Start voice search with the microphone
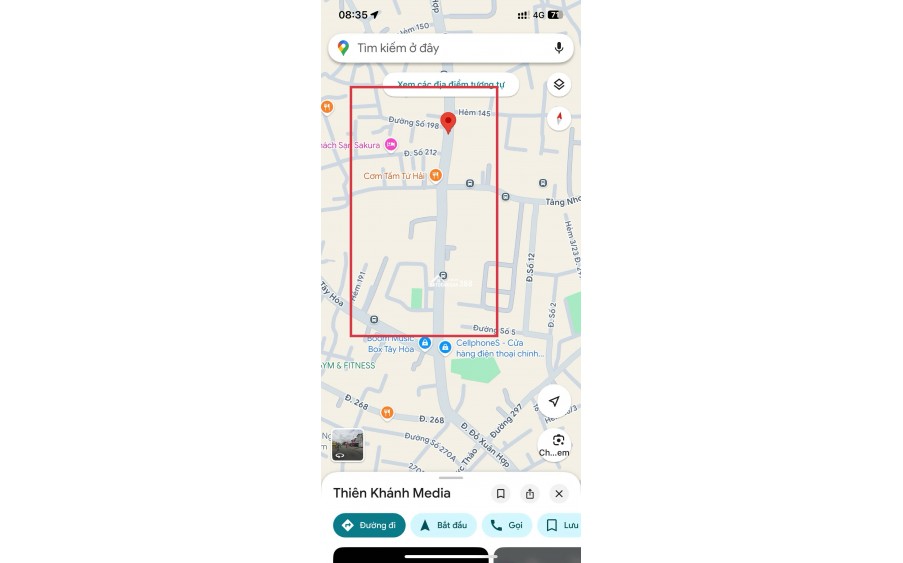This screenshot has height=563, width=903. tap(559, 48)
